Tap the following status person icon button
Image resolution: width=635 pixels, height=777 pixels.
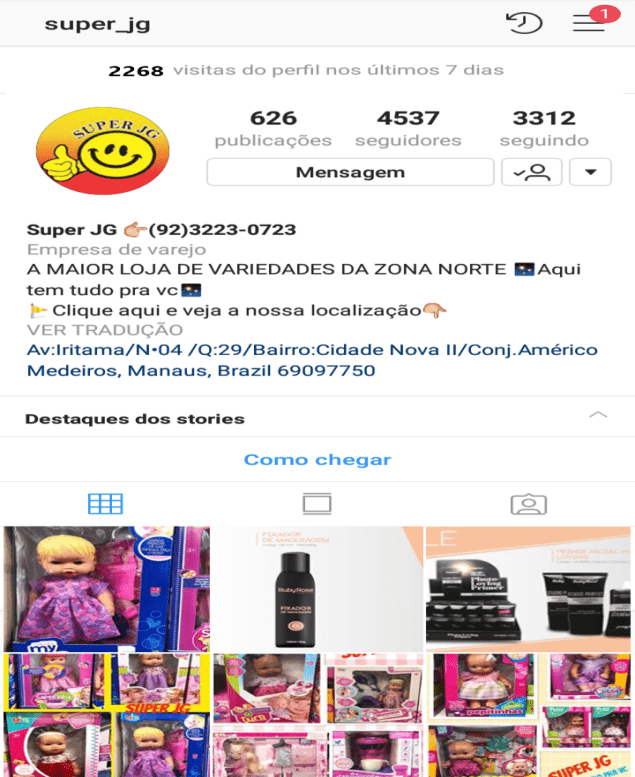tap(531, 172)
